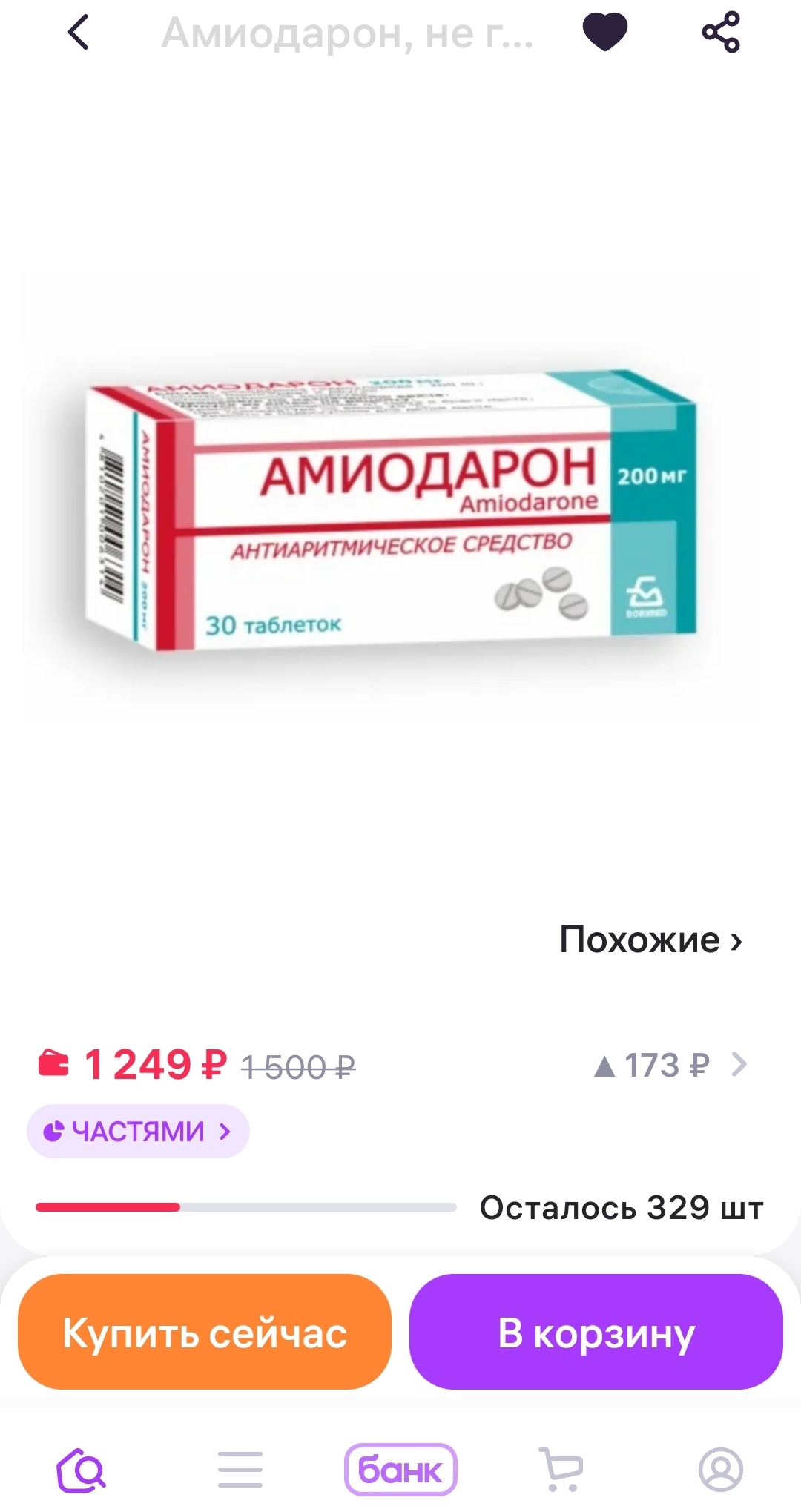
Task: Go back to the previous screen
Action: [78, 33]
